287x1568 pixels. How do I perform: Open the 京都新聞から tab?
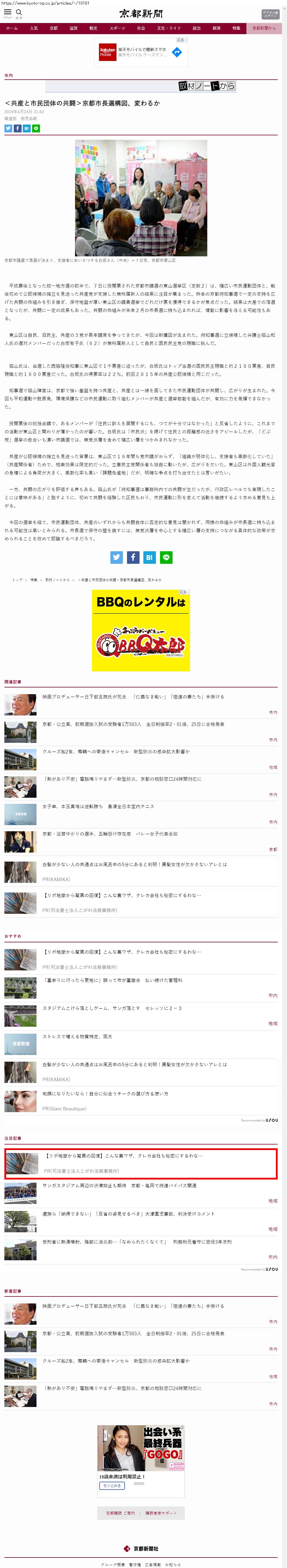[264, 29]
